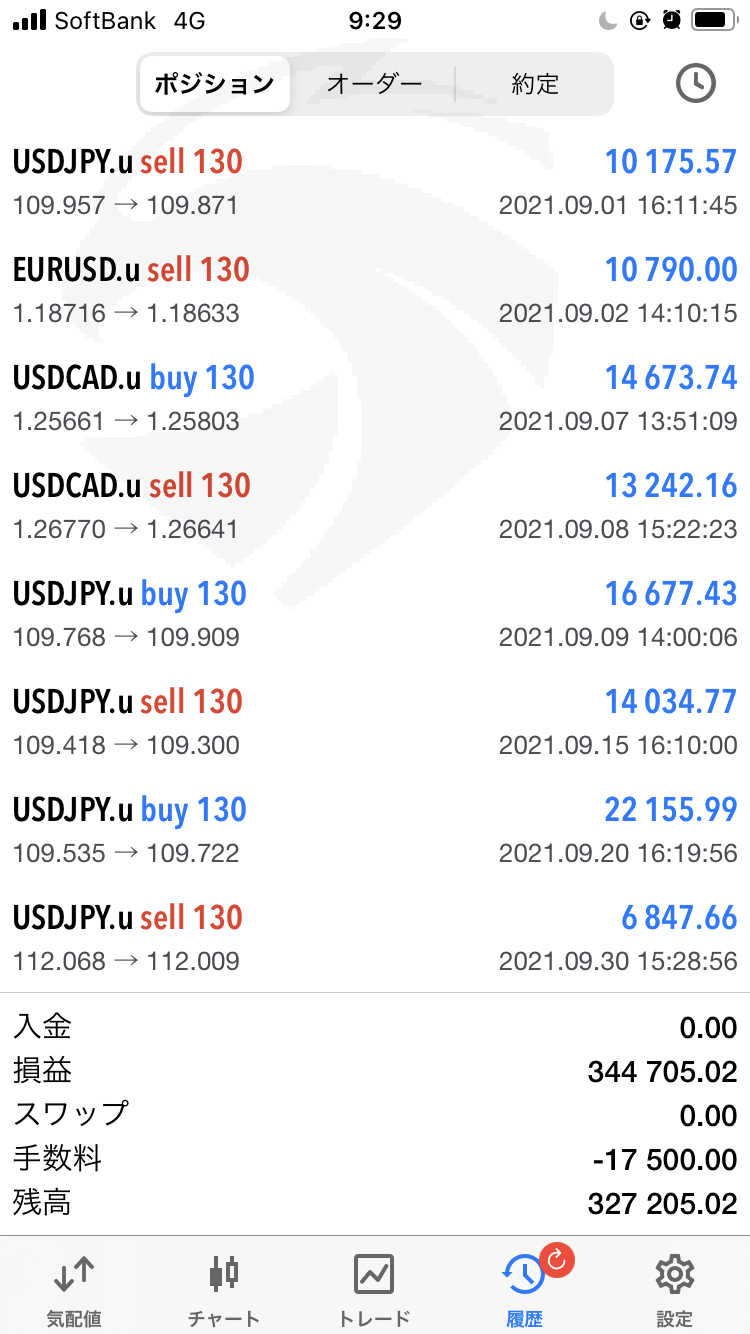Open the 気配値 tab

point(74,1288)
